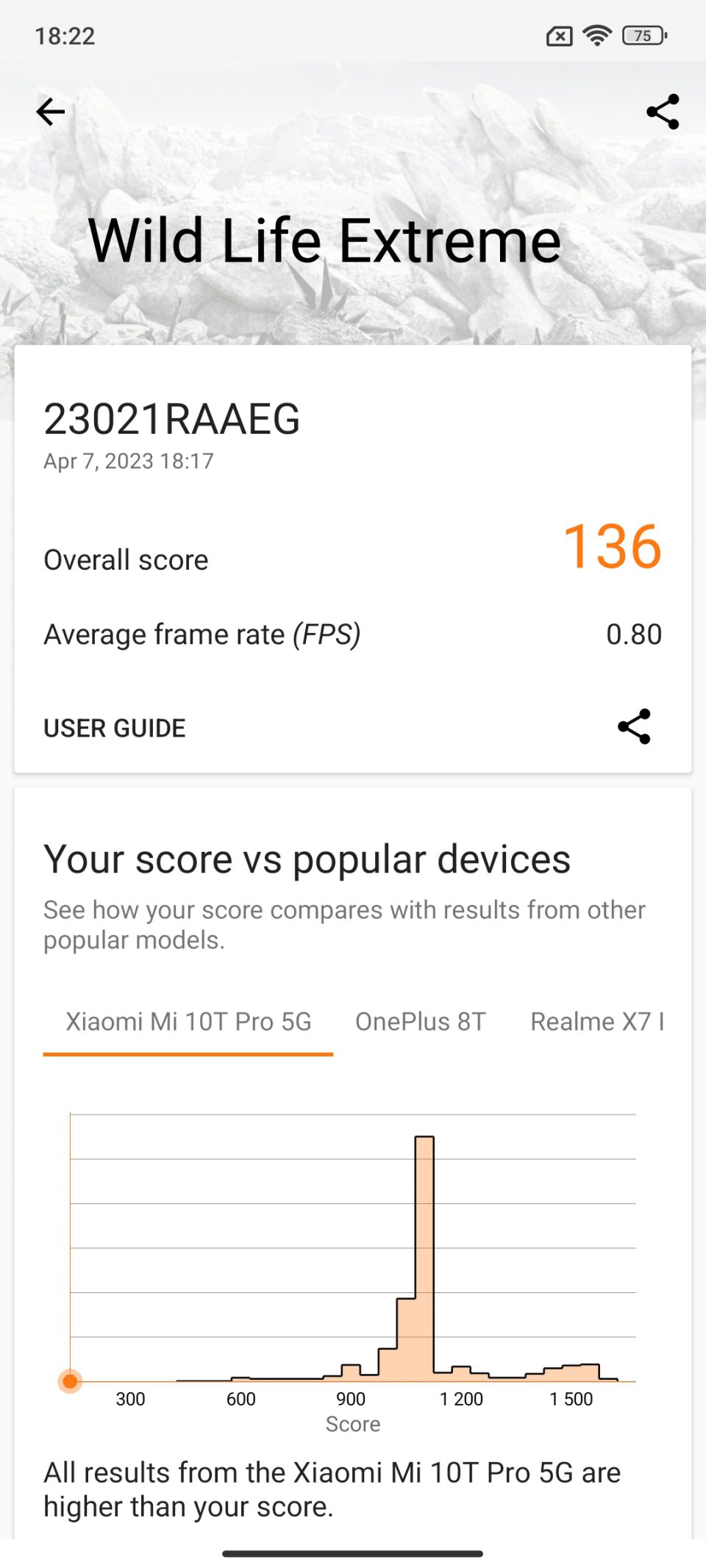Select the Xiaomi Mi 10T Pro 5G tab
706x1568 pixels.
pyautogui.click(x=188, y=1021)
